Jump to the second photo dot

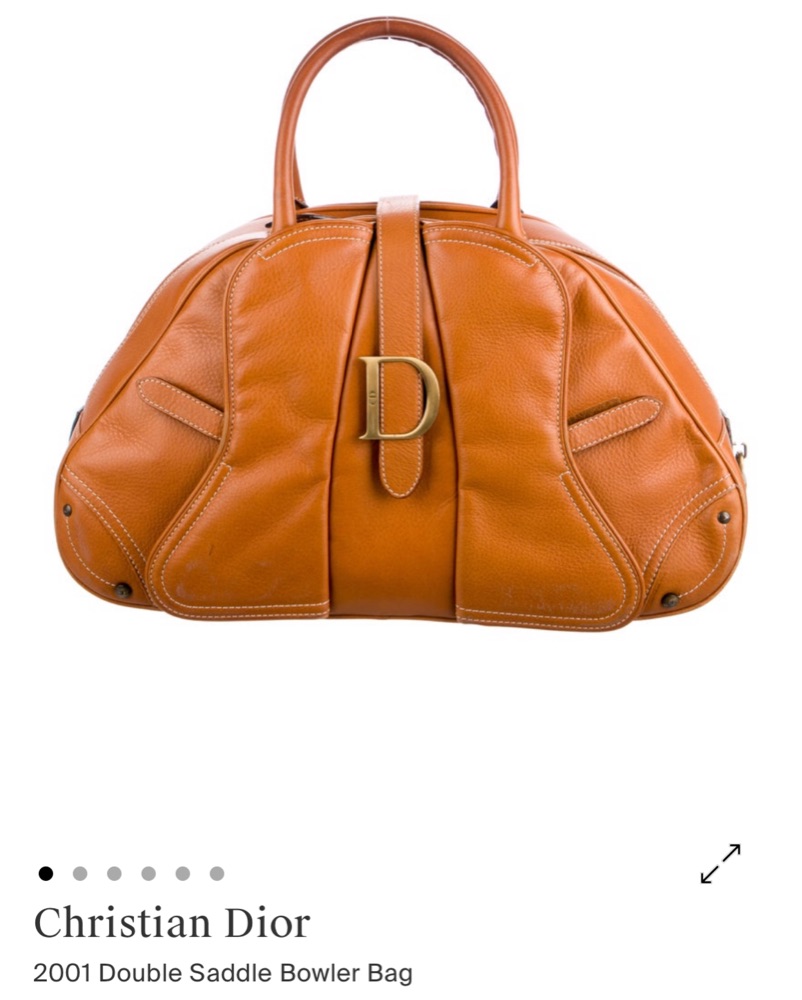click(80, 874)
